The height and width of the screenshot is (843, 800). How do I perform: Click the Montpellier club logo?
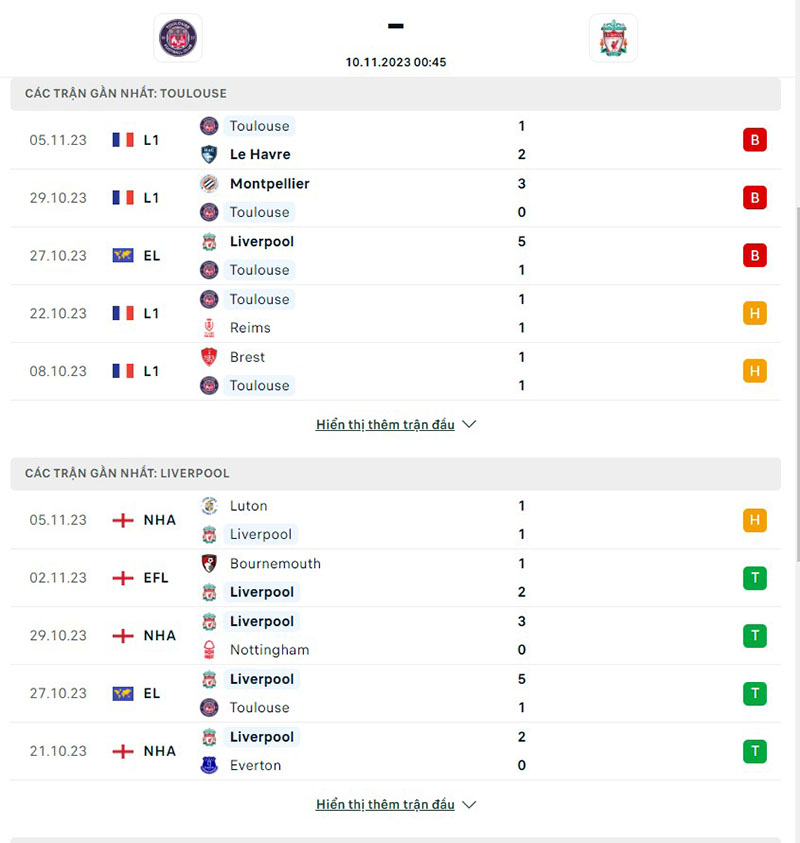pyautogui.click(x=209, y=183)
